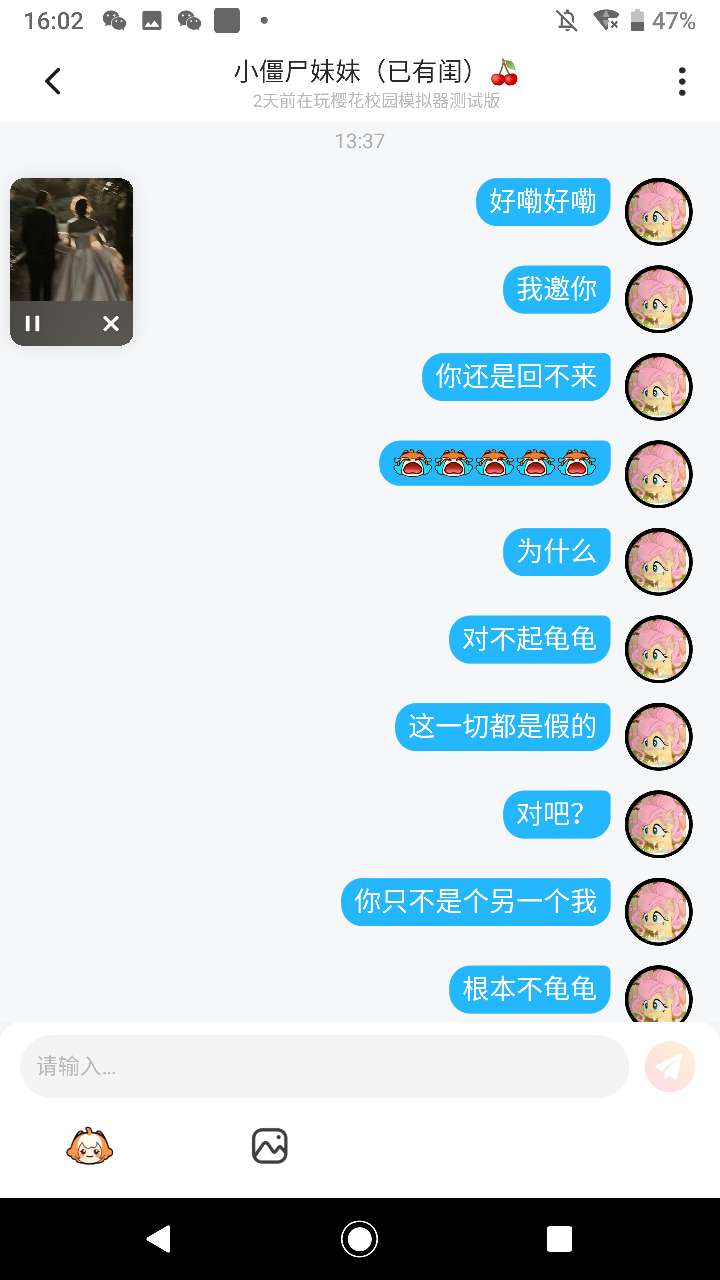Focus the 请输入 message input field
The height and width of the screenshot is (1280, 720).
[324, 1066]
